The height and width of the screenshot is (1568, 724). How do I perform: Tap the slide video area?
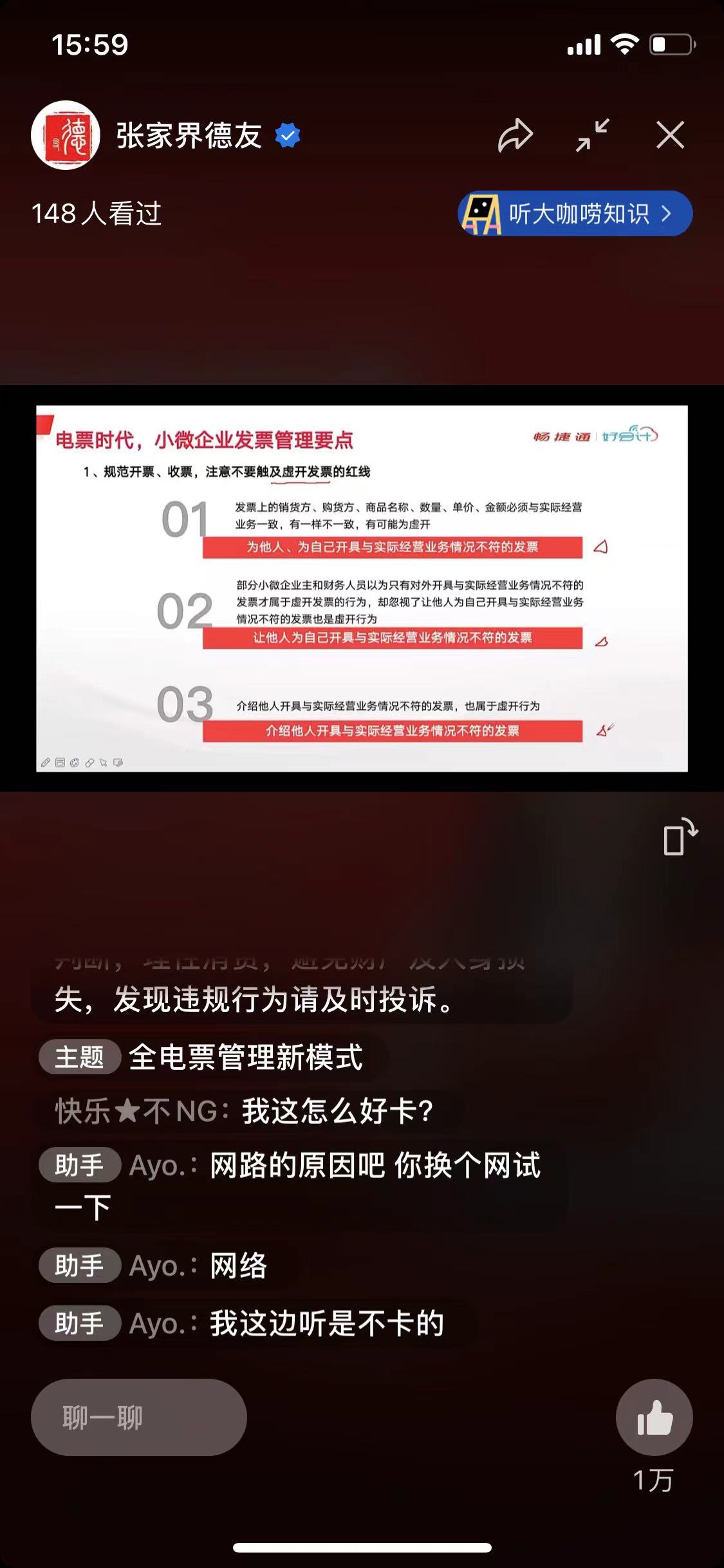(x=362, y=588)
